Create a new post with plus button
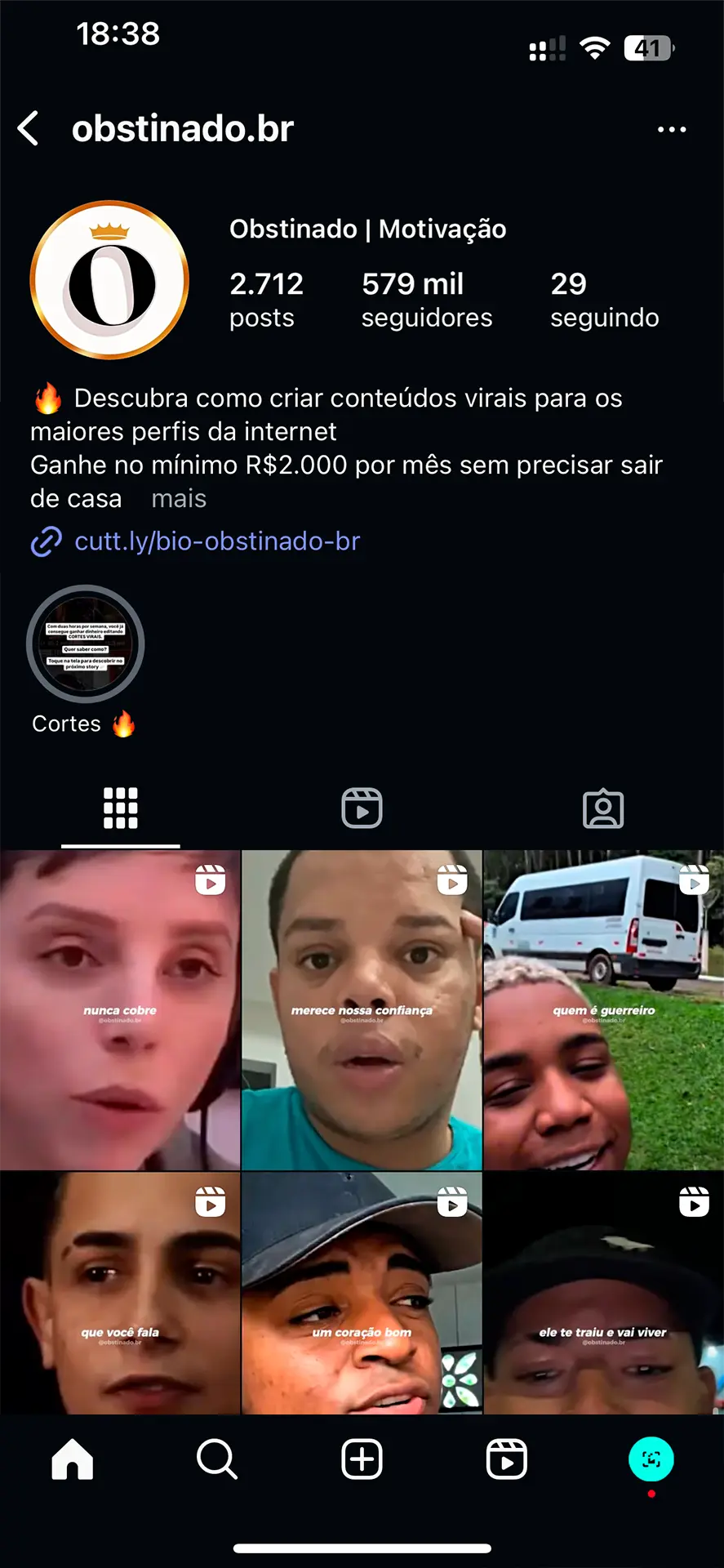Image resolution: width=724 pixels, height=1568 pixels. tap(362, 1459)
